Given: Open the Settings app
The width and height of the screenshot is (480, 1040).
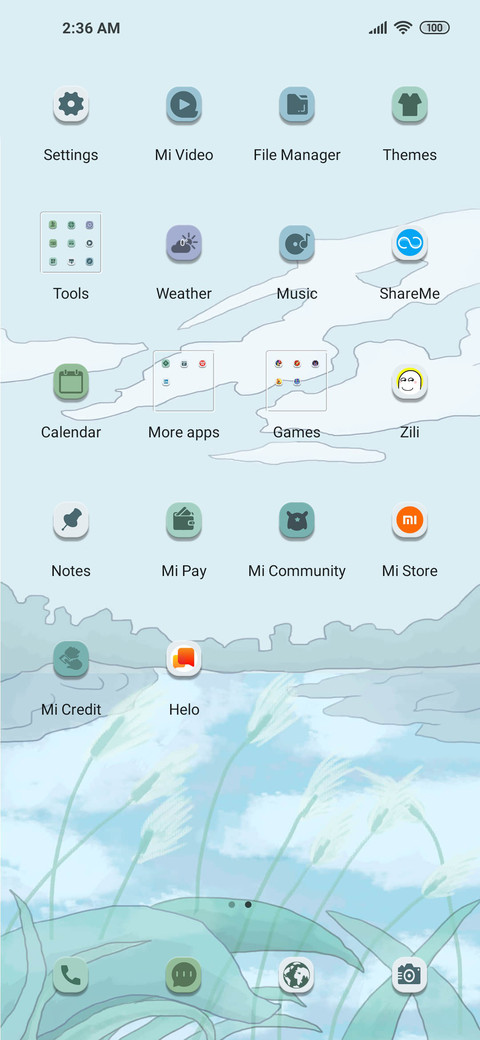Looking at the screenshot, I should [x=71, y=105].
